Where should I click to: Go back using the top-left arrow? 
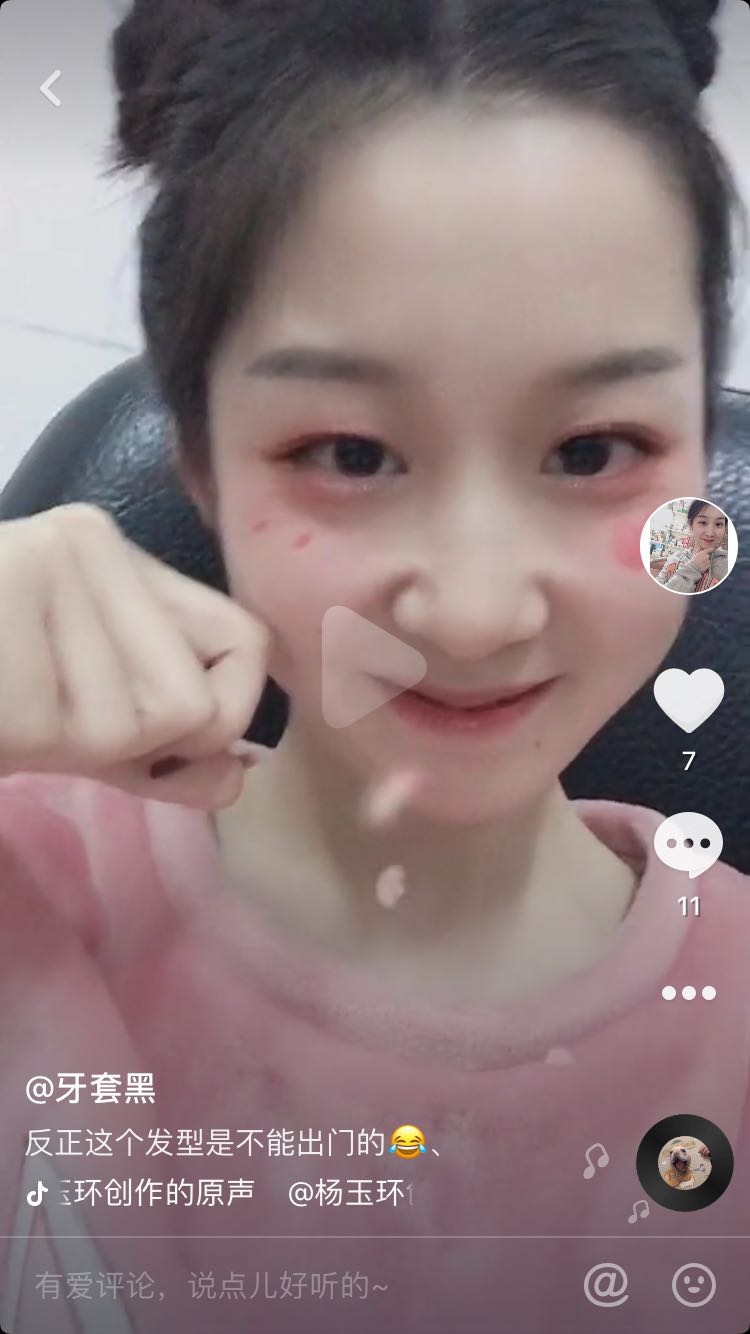[x=50, y=88]
